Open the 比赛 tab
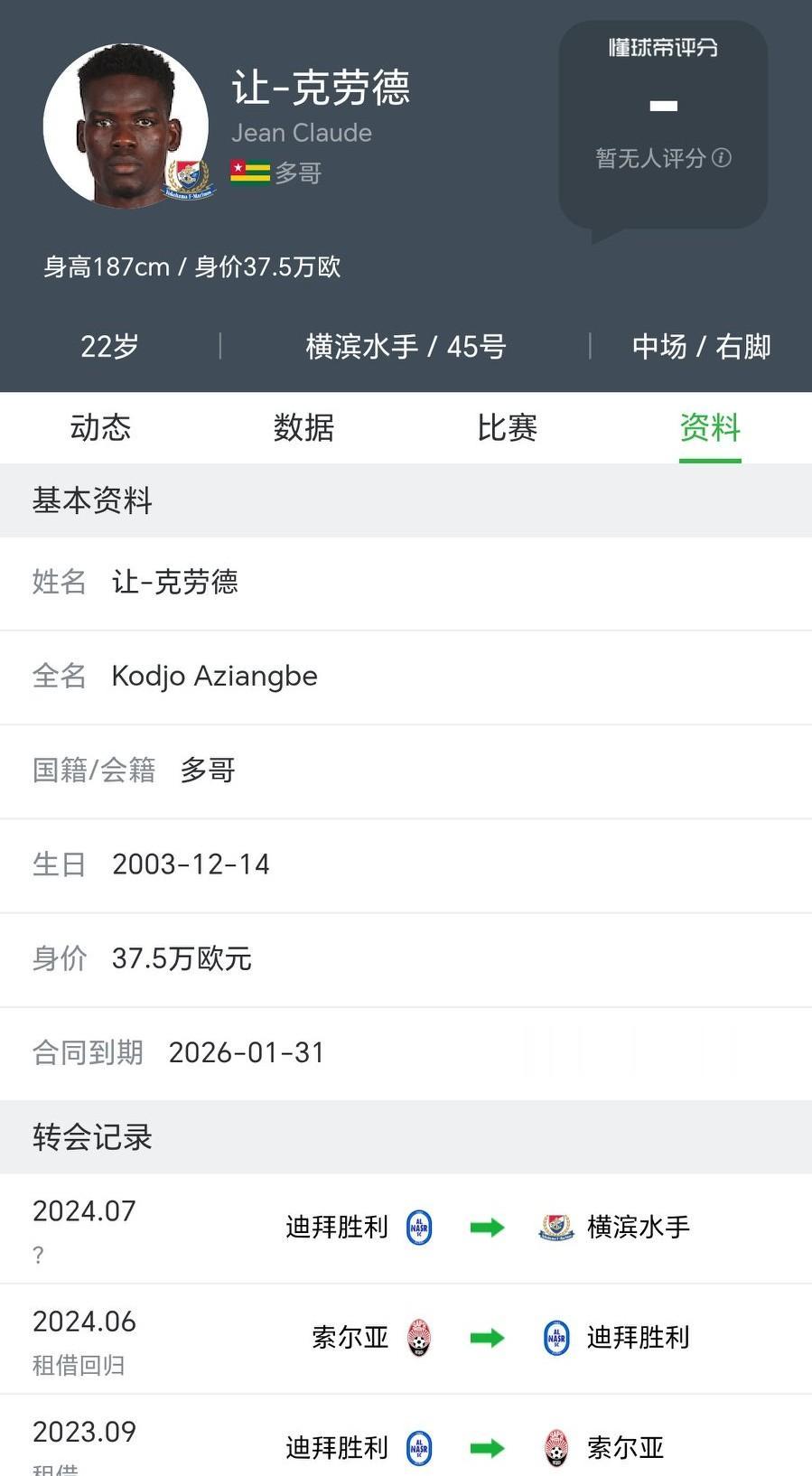 click(507, 428)
